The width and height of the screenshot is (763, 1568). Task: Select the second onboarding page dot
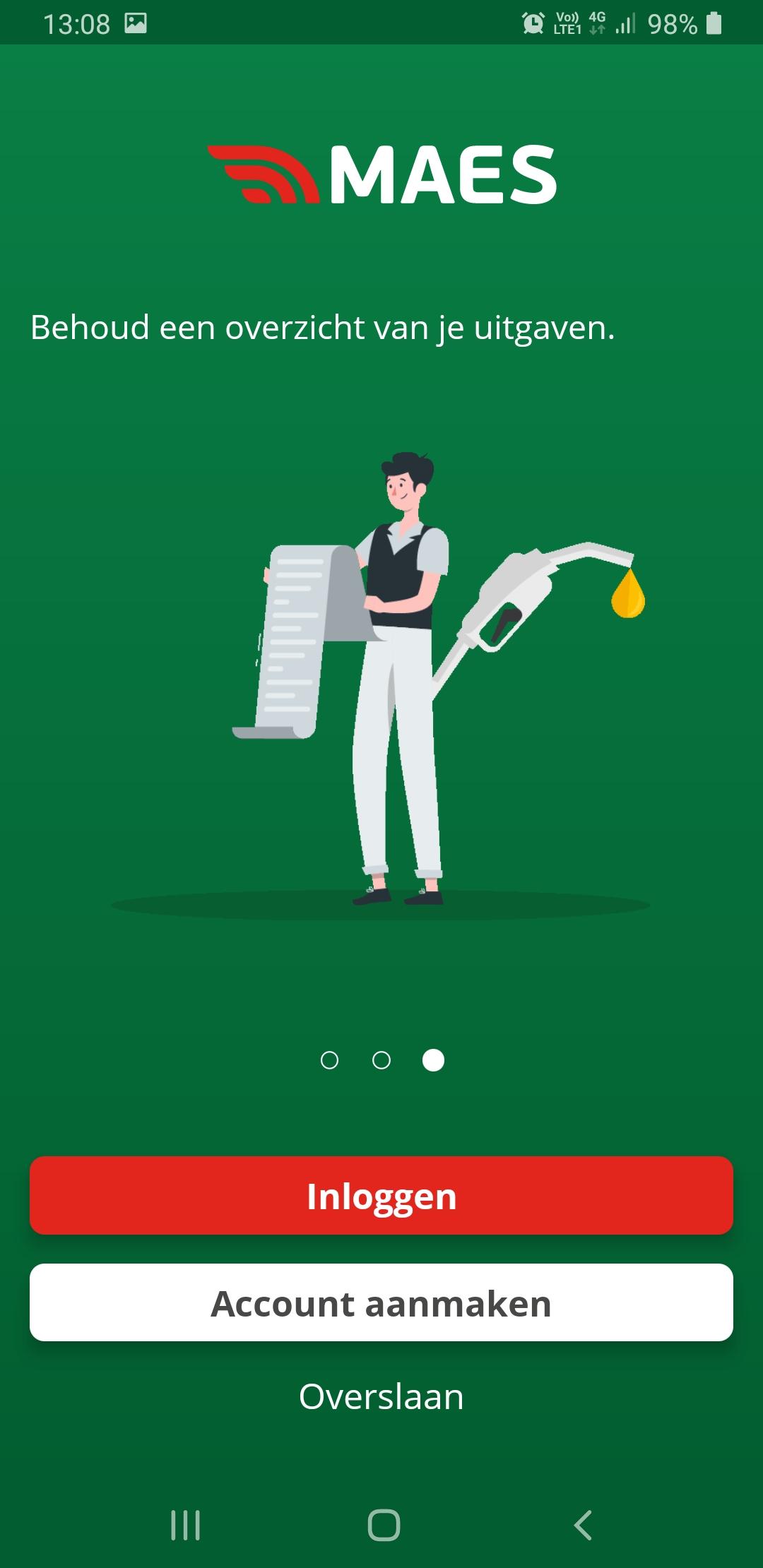pyautogui.click(x=381, y=1060)
